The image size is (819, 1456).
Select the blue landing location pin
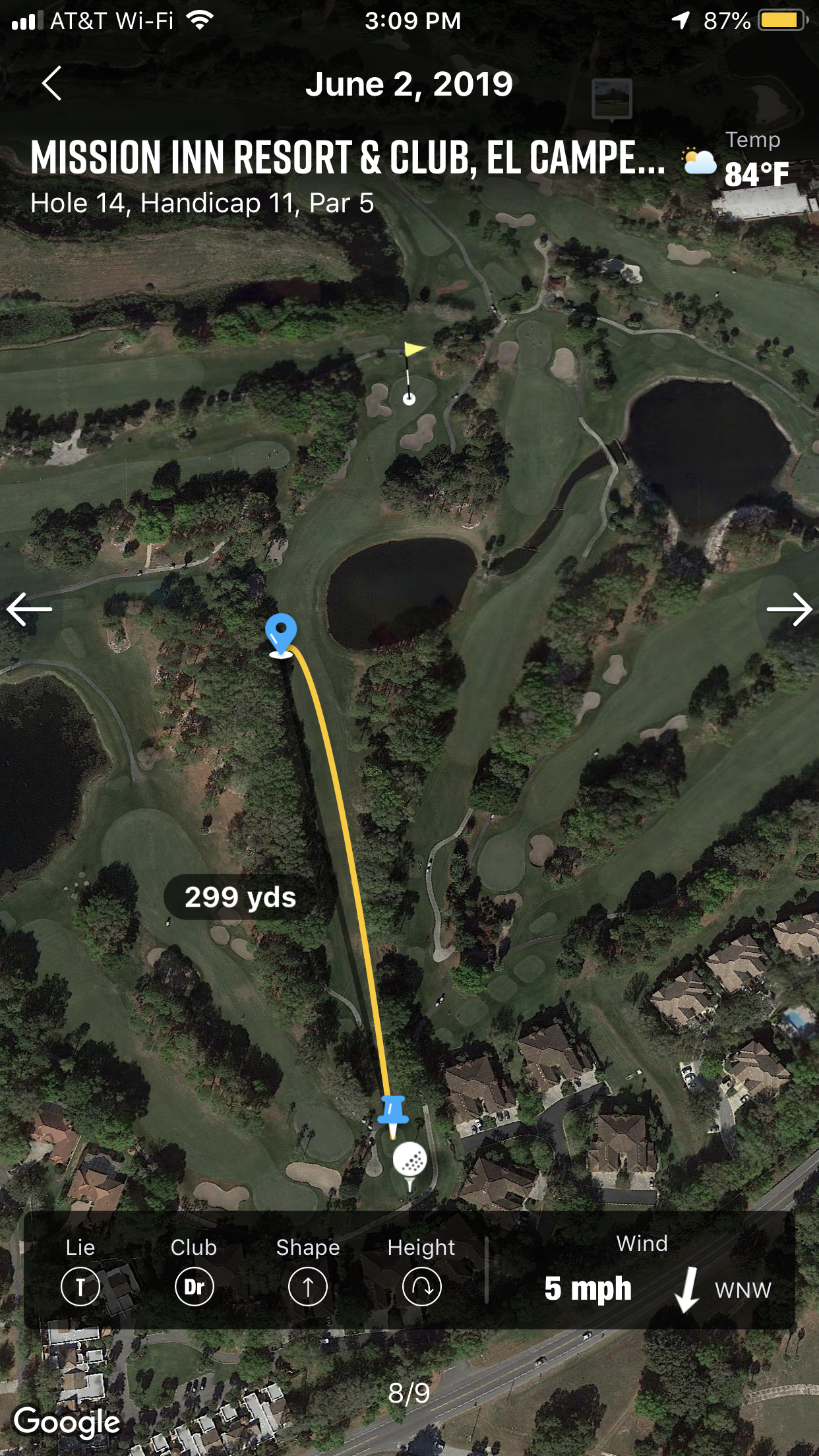[x=281, y=634]
